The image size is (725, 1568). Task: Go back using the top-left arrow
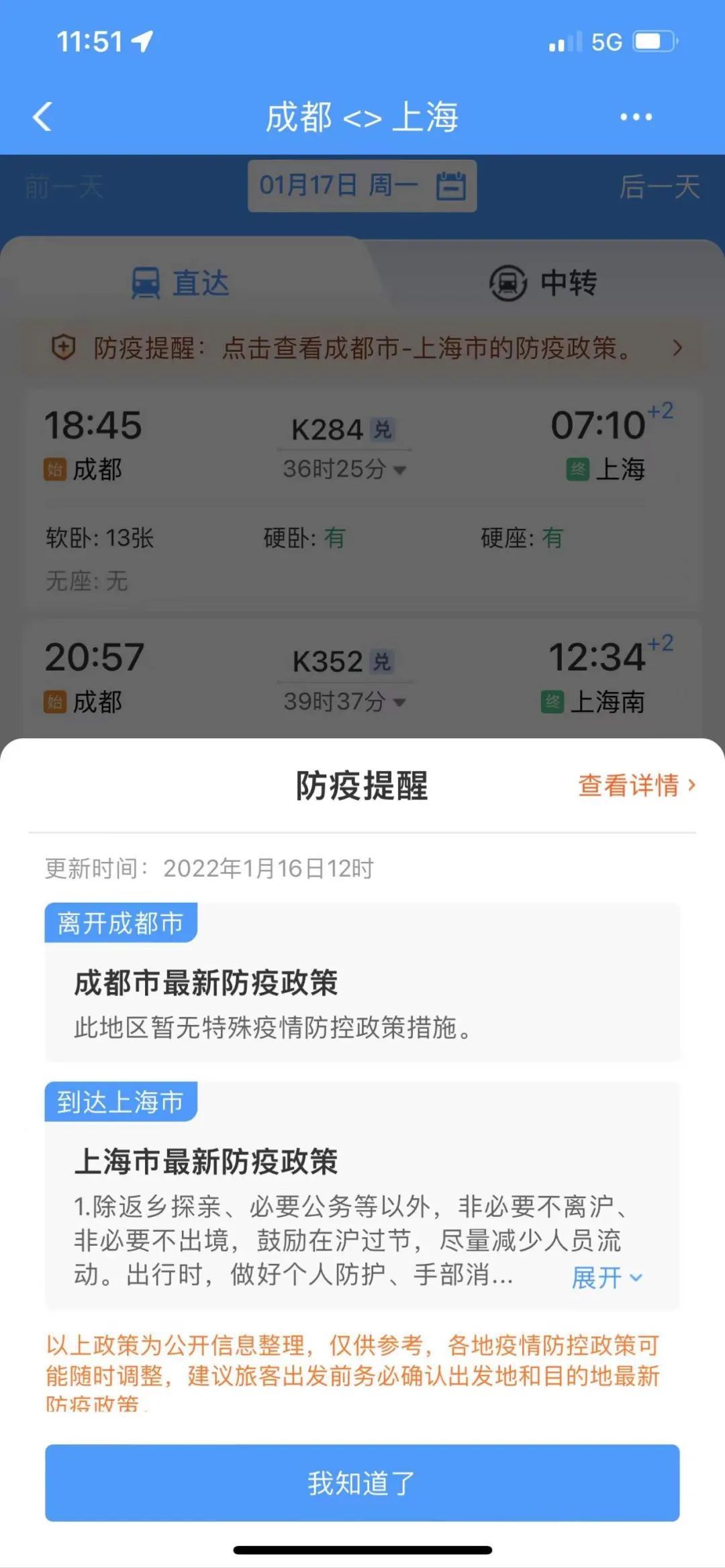[x=42, y=117]
